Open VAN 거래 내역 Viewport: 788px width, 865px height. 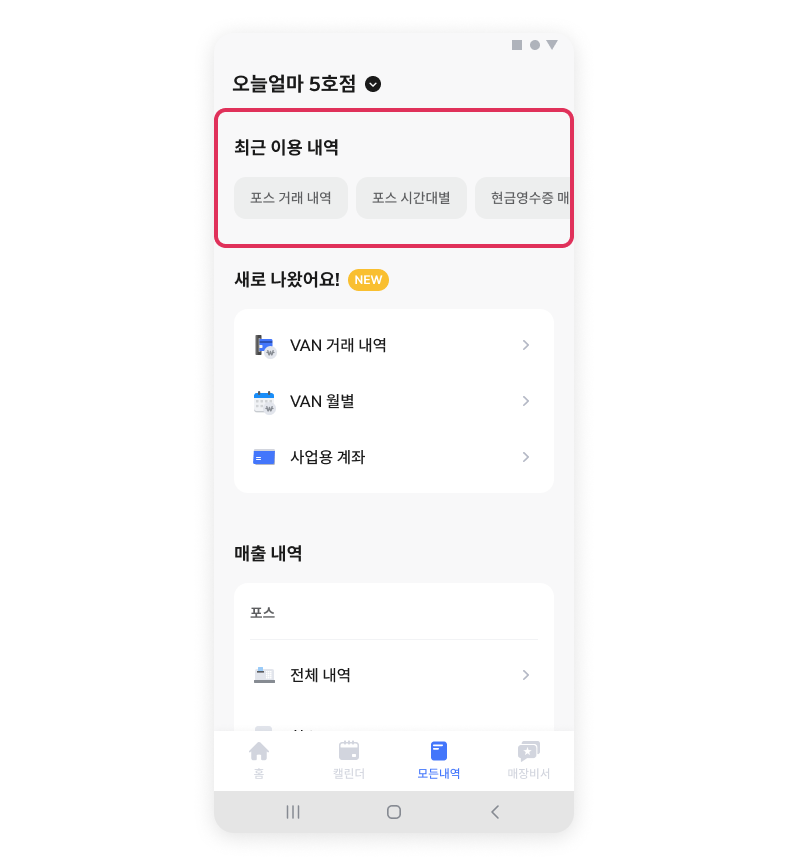point(393,345)
